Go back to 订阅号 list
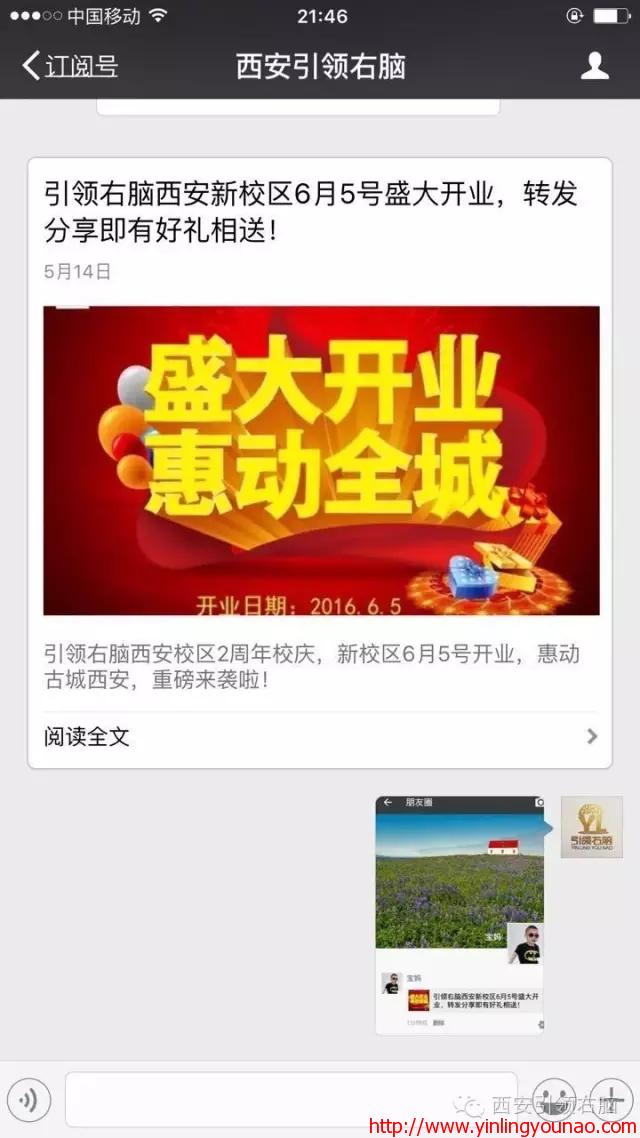 70,67
